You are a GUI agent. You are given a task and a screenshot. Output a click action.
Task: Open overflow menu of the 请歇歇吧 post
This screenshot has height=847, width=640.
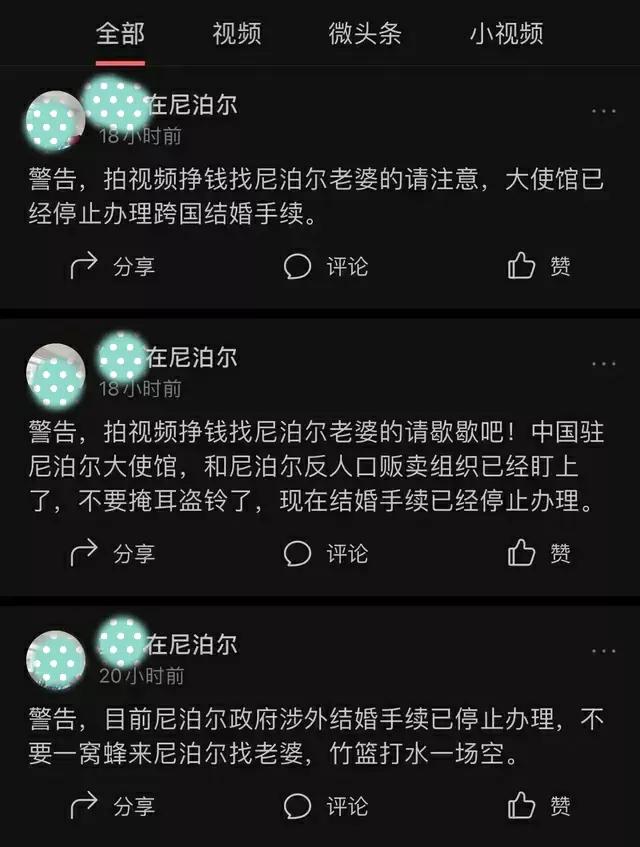coord(603,365)
